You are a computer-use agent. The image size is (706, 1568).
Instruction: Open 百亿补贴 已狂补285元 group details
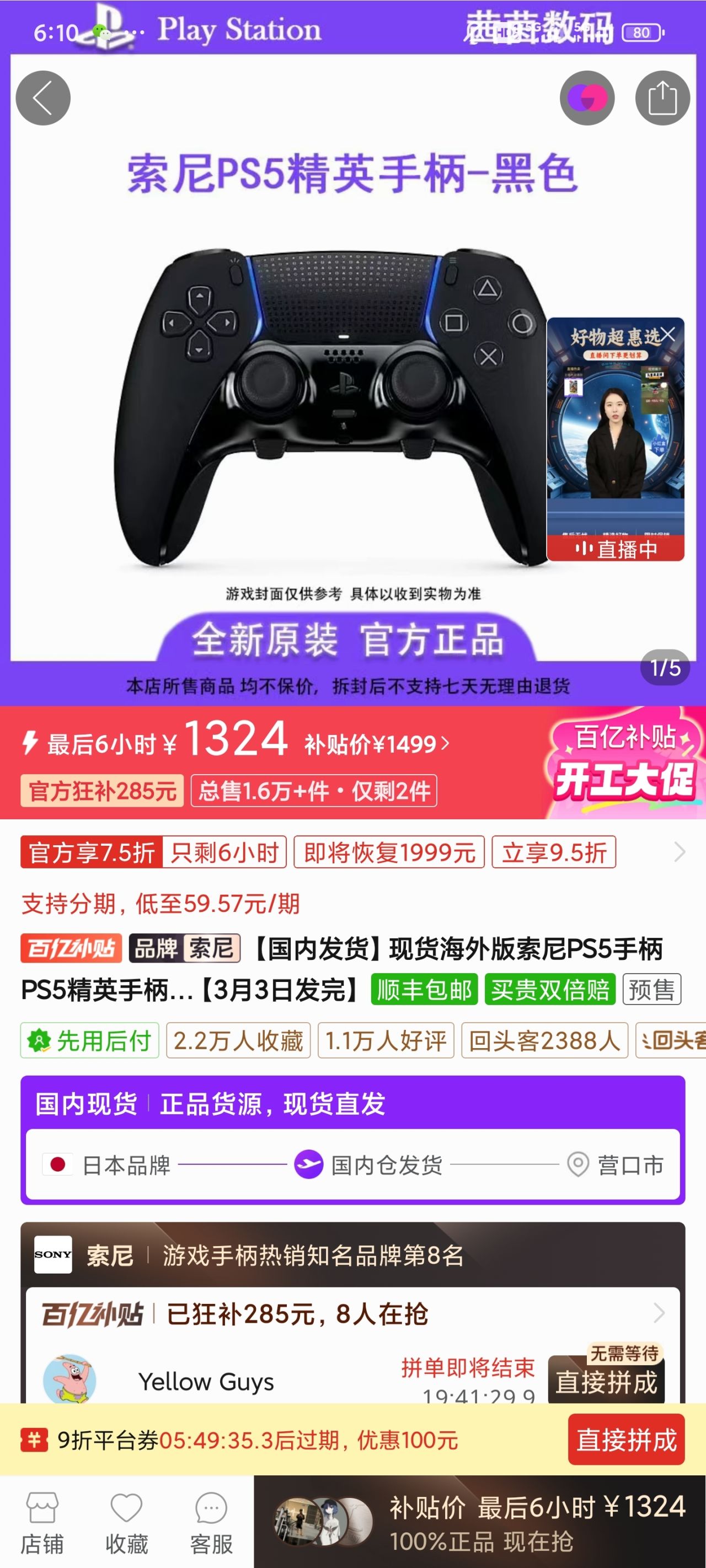pyautogui.click(x=352, y=1313)
